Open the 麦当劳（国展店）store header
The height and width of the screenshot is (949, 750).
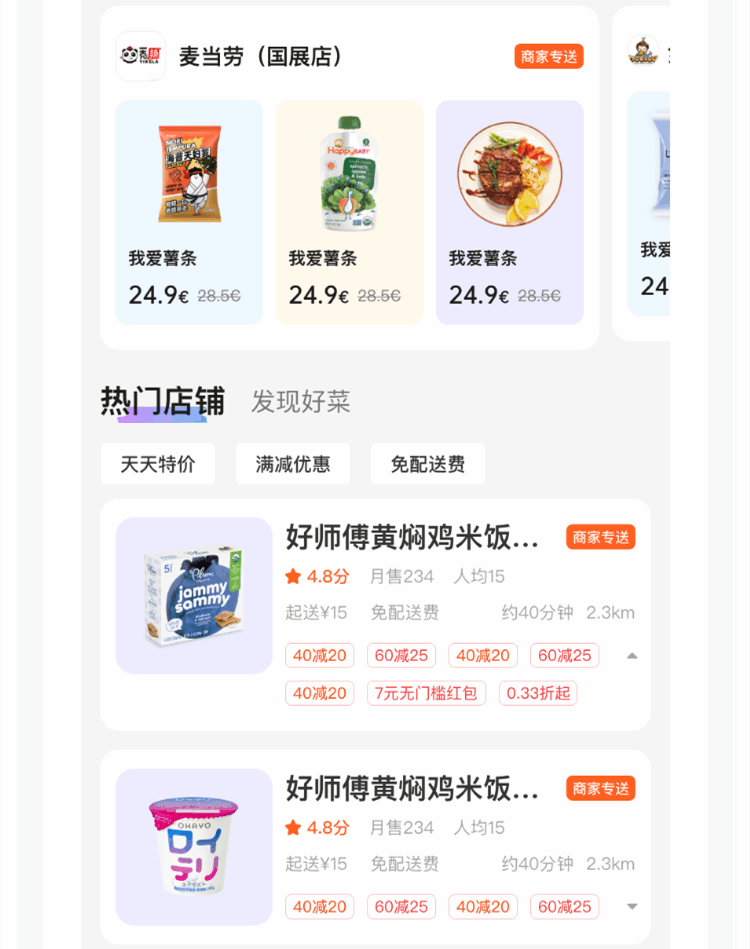260,56
